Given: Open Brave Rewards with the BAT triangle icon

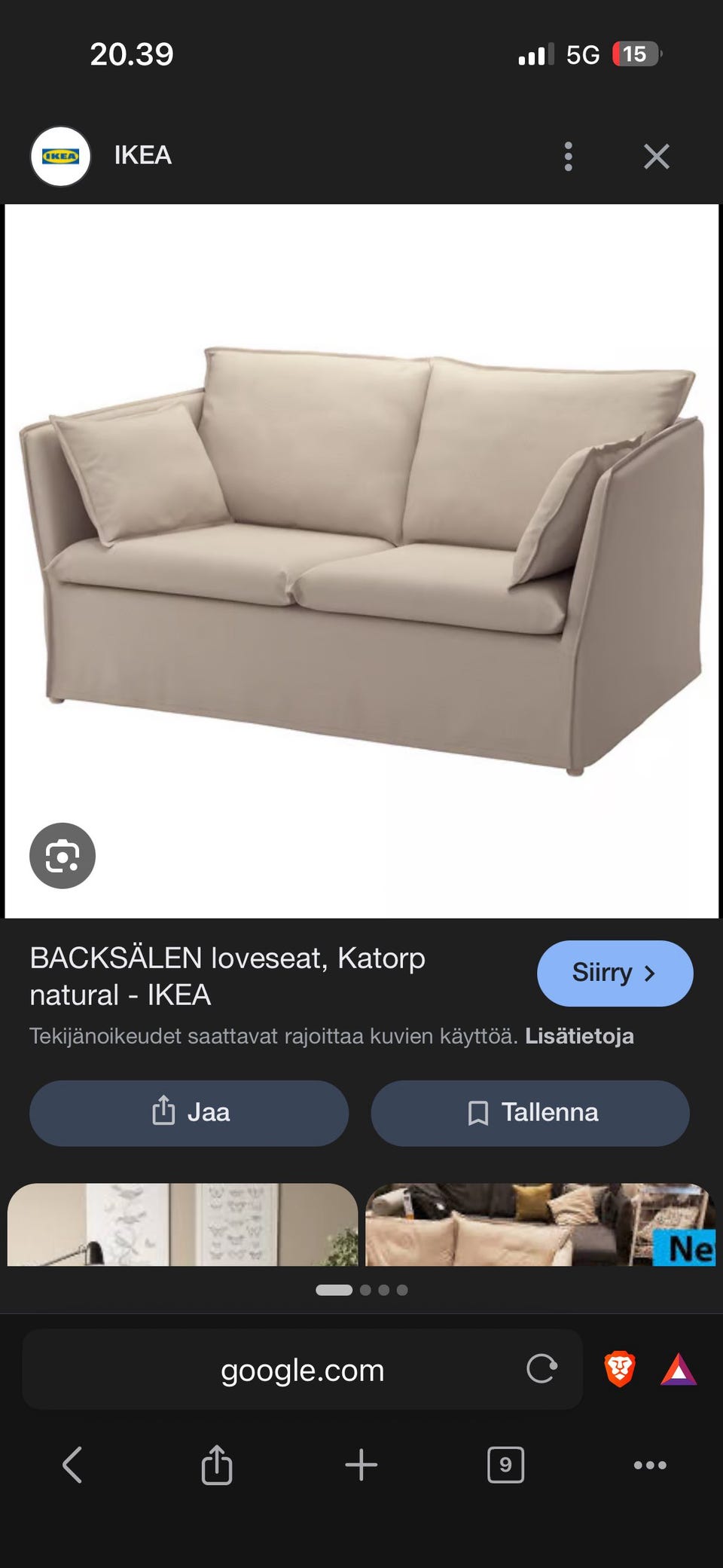Looking at the screenshot, I should tap(677, 1371).
